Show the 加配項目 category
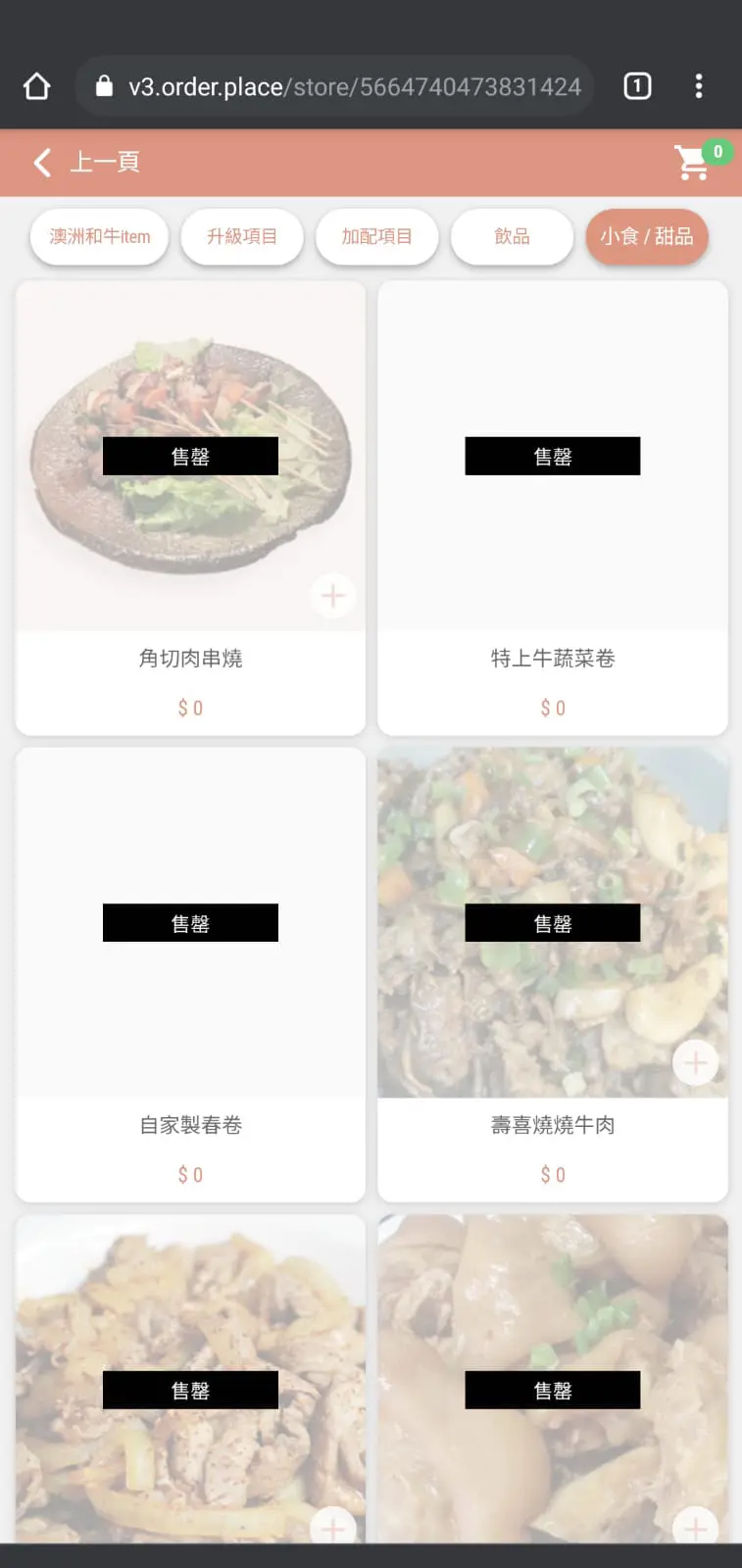The height and width of the screenshot is (1568, 742). point(376,236)
